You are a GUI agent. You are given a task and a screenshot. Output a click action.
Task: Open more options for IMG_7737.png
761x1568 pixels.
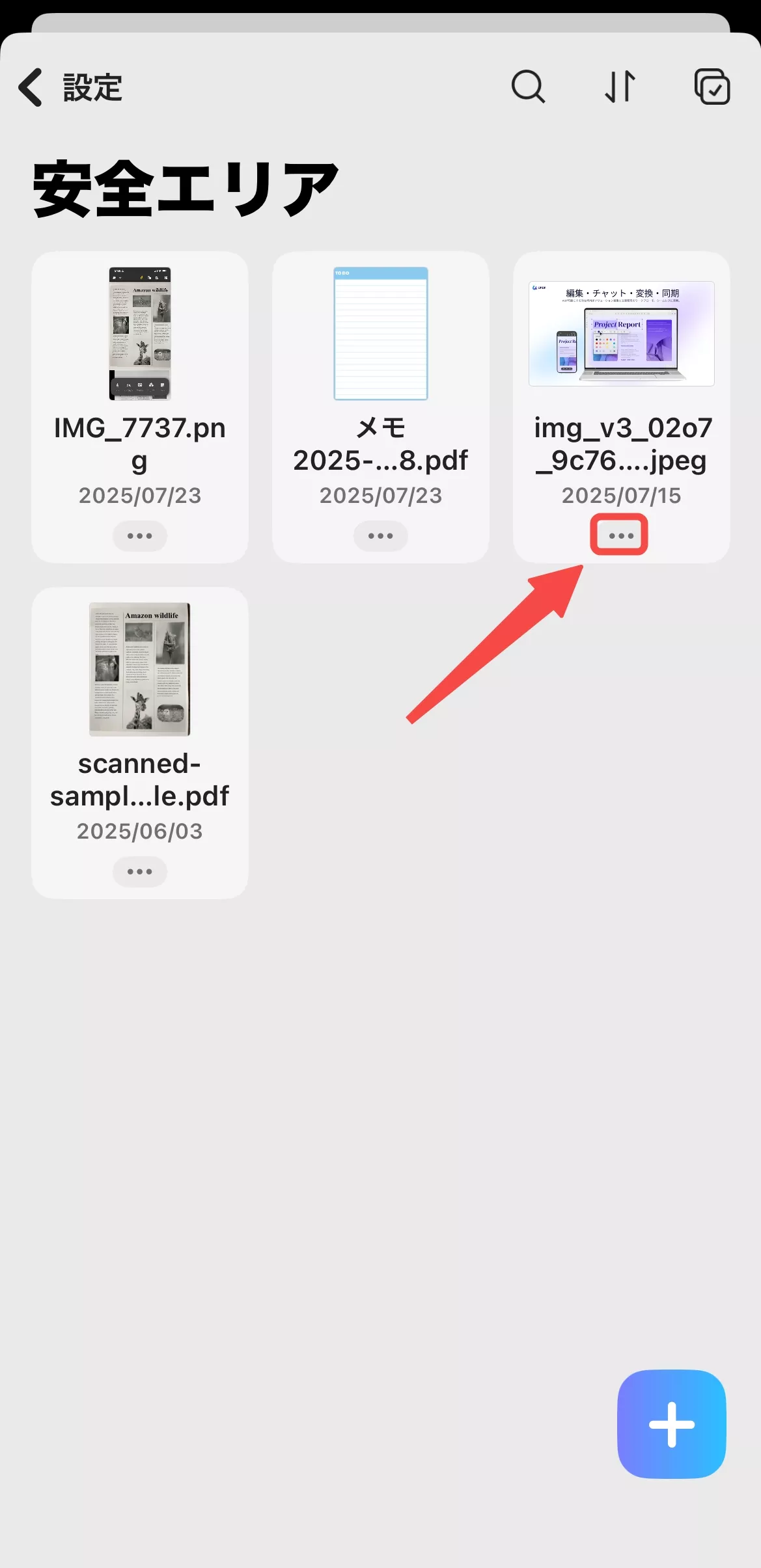[140, 536]
